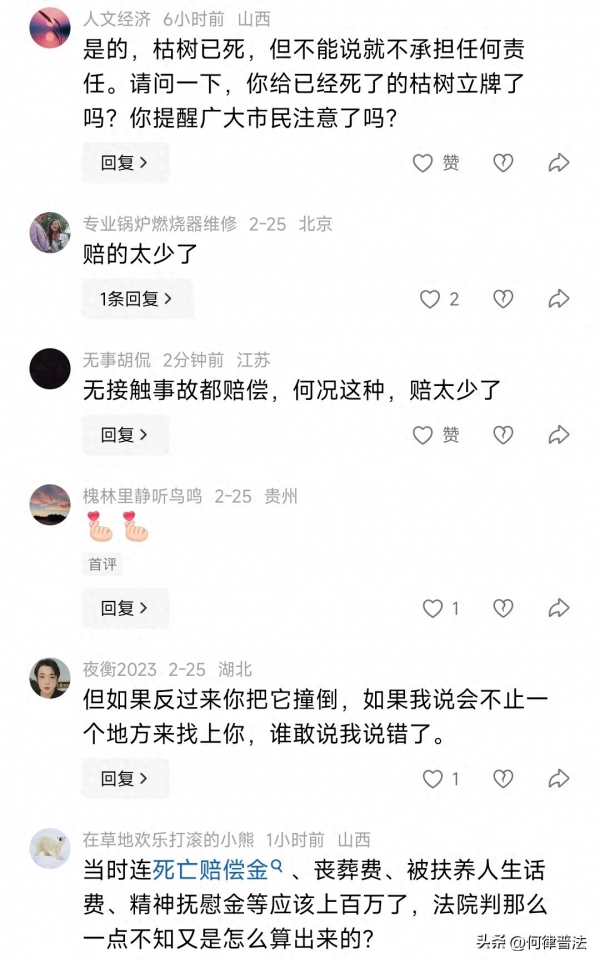Open 夜衡2023's profile avatar
Viewport: 600px width, 963px height.
point(50,679)
